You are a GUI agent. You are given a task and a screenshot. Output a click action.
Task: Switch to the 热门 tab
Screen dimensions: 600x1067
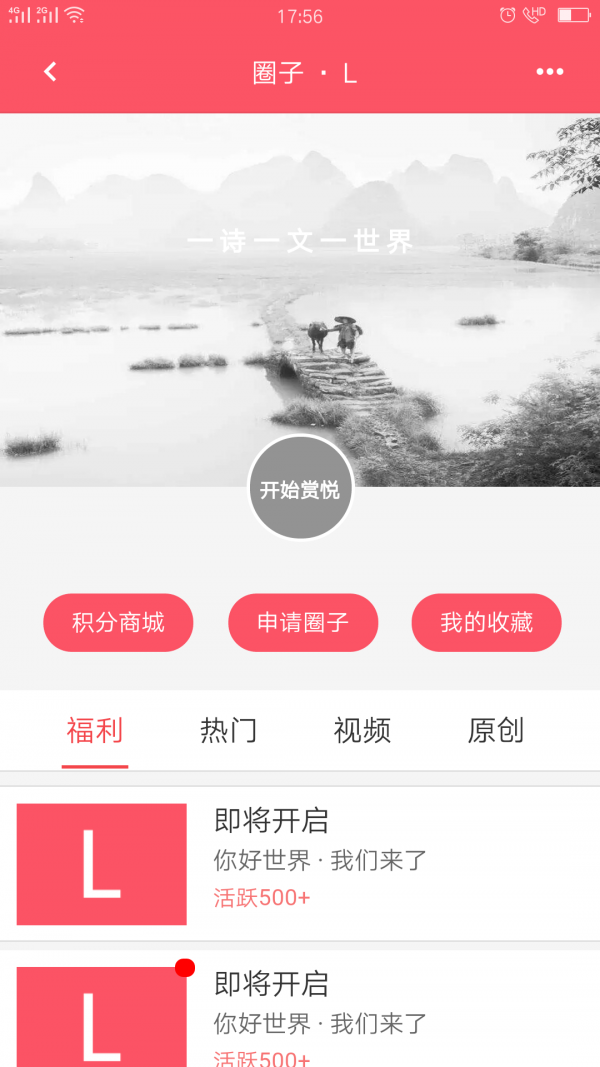tap(228, 731)
